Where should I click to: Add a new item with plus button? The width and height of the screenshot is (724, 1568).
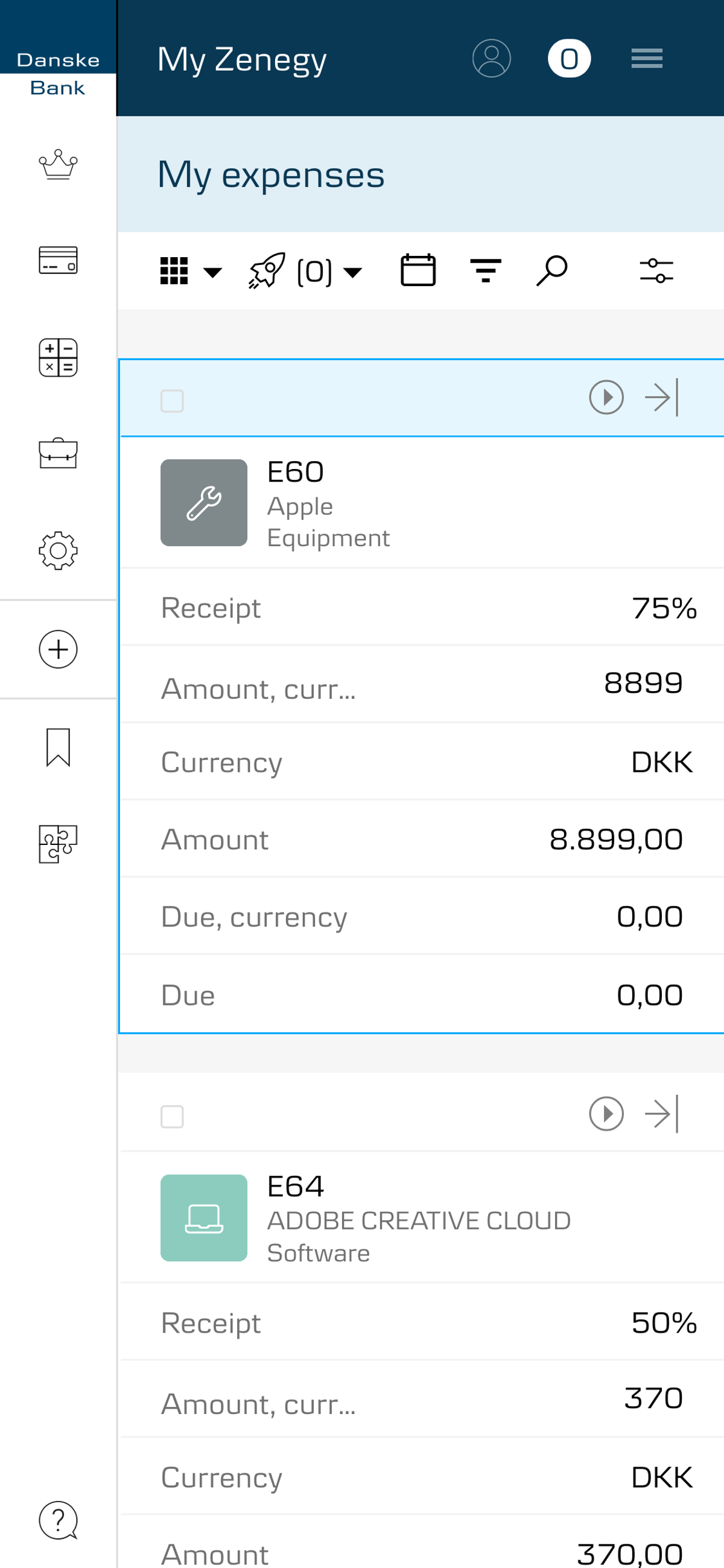(58, 649)
